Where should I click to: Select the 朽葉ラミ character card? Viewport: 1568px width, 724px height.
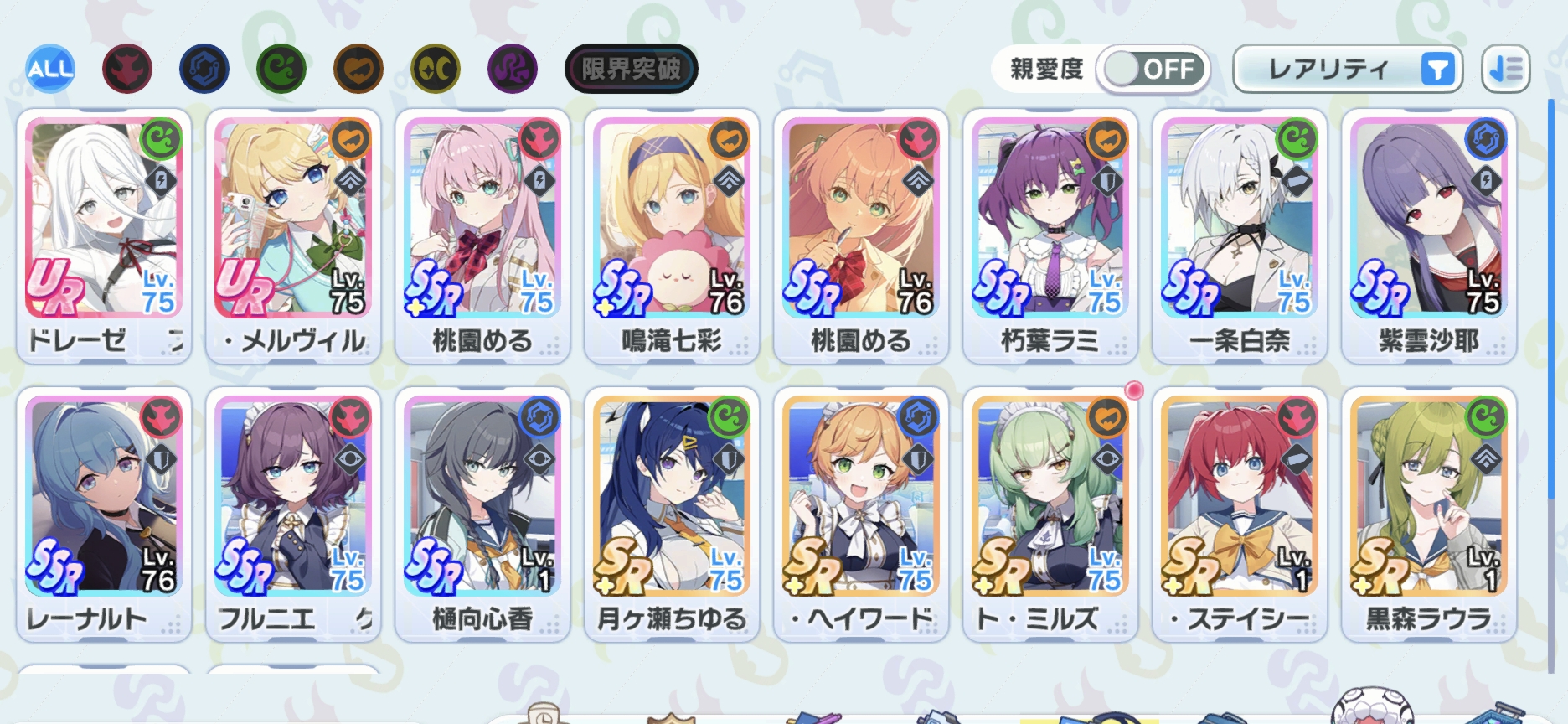pos(1050,235)
